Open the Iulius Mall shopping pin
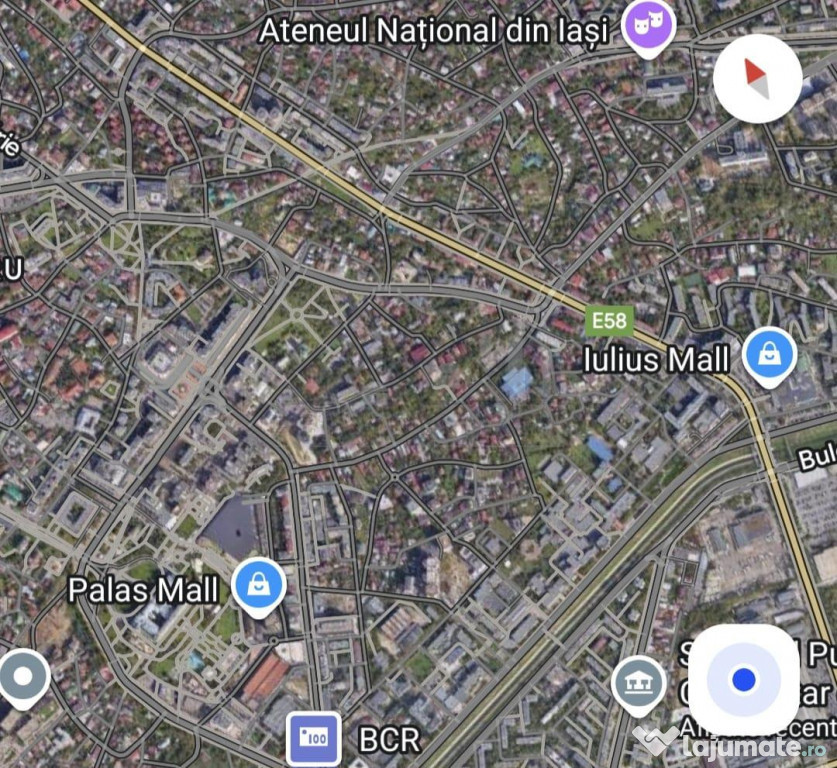The width and height of the screenshot is (837, 768). 770,355
